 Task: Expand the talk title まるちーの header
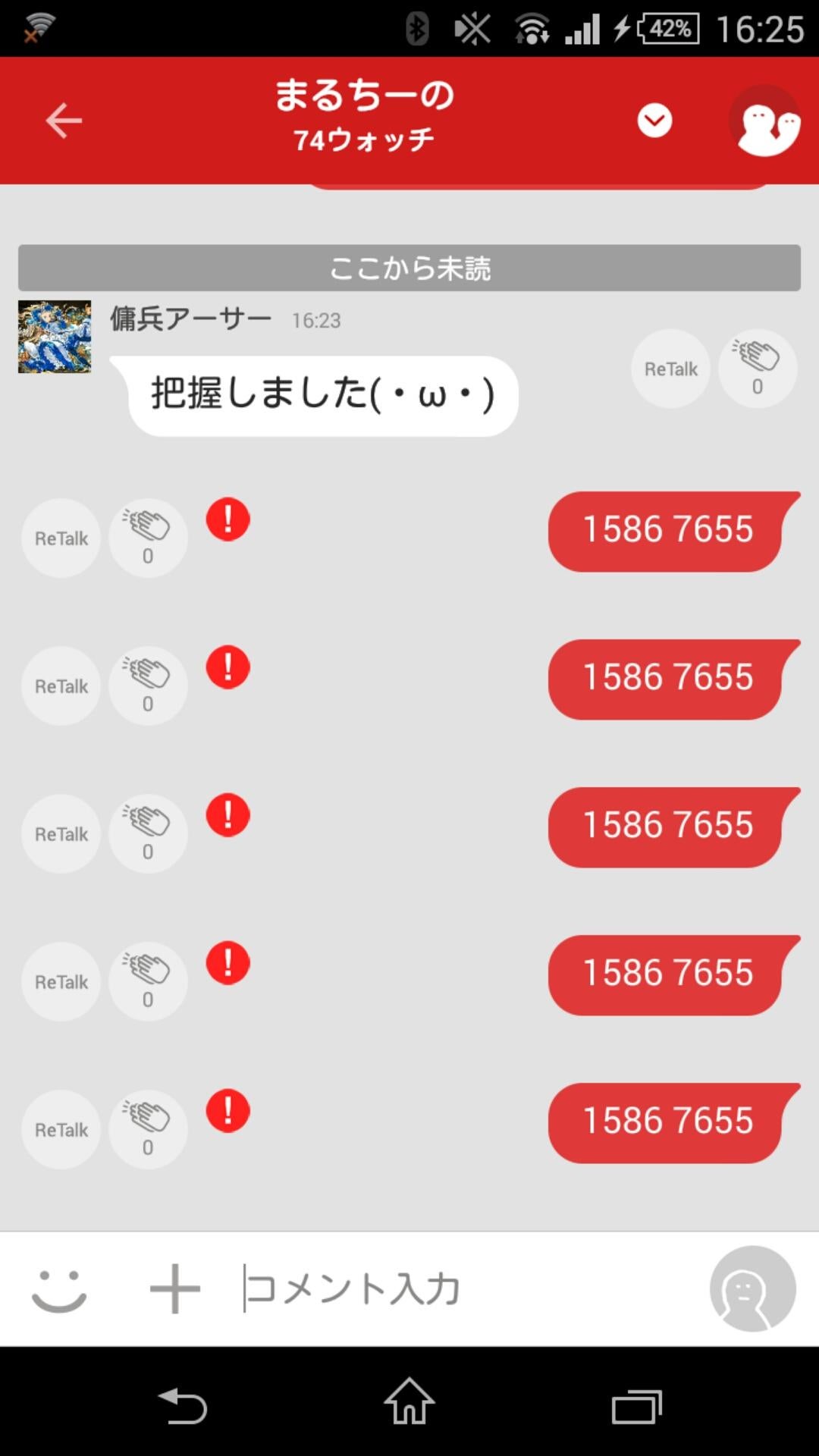pos(364,93)
